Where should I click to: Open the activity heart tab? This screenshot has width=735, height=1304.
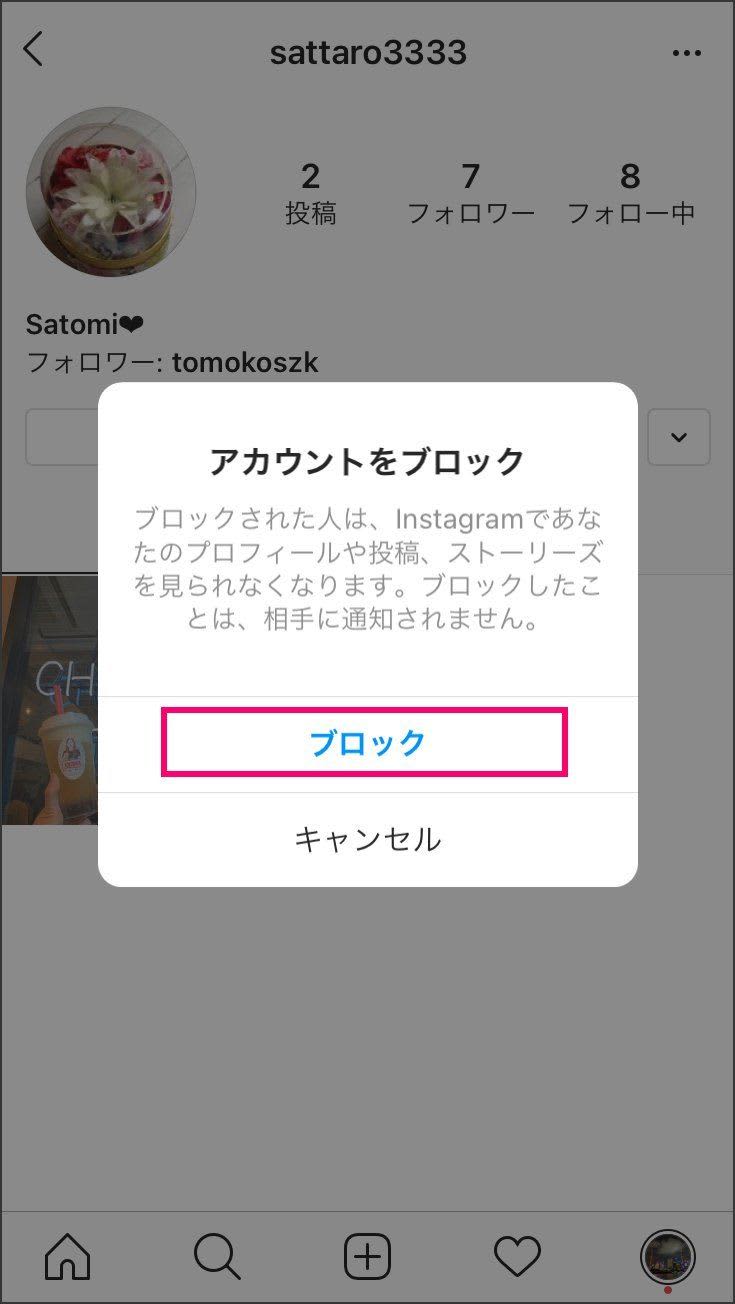pos(517,1256)
